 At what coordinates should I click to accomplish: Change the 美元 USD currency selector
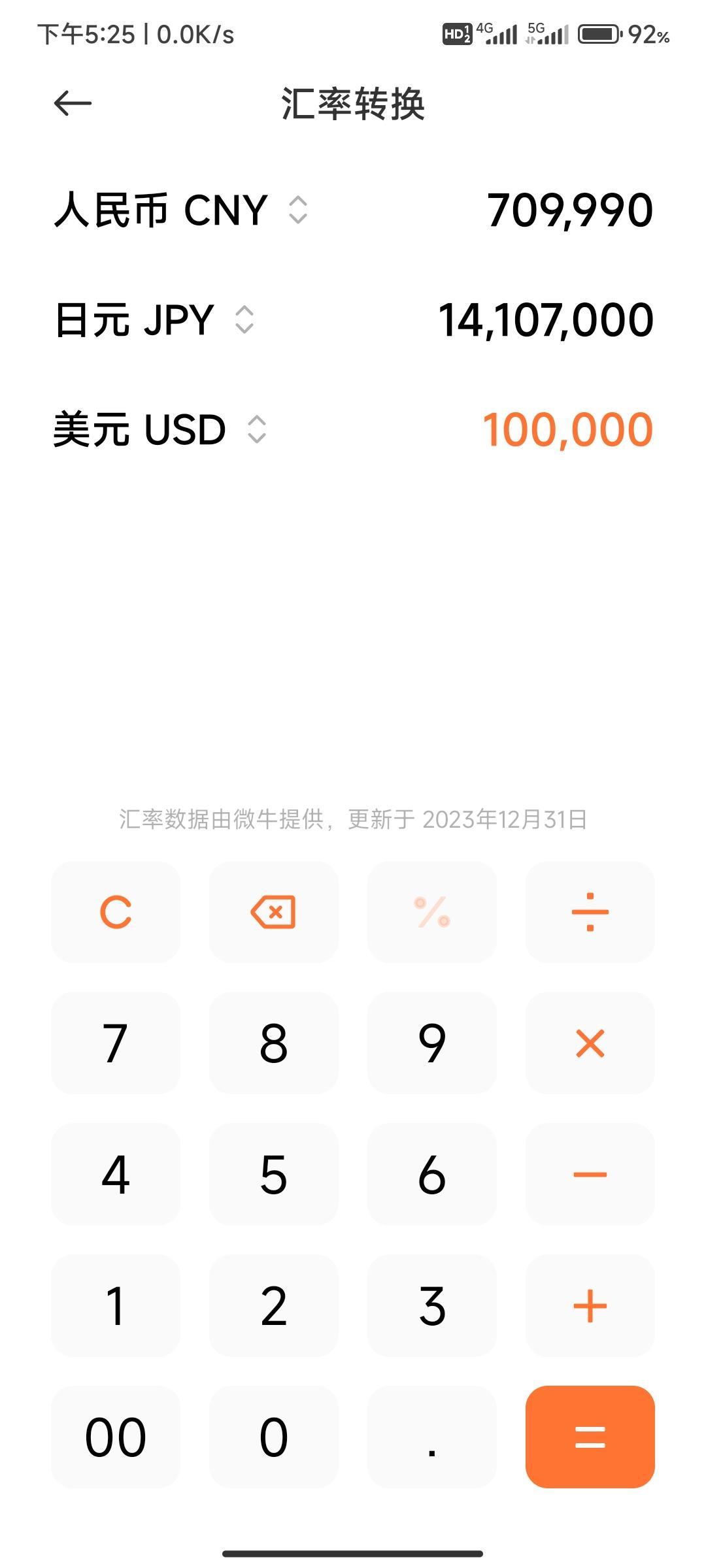pos(160,429)
